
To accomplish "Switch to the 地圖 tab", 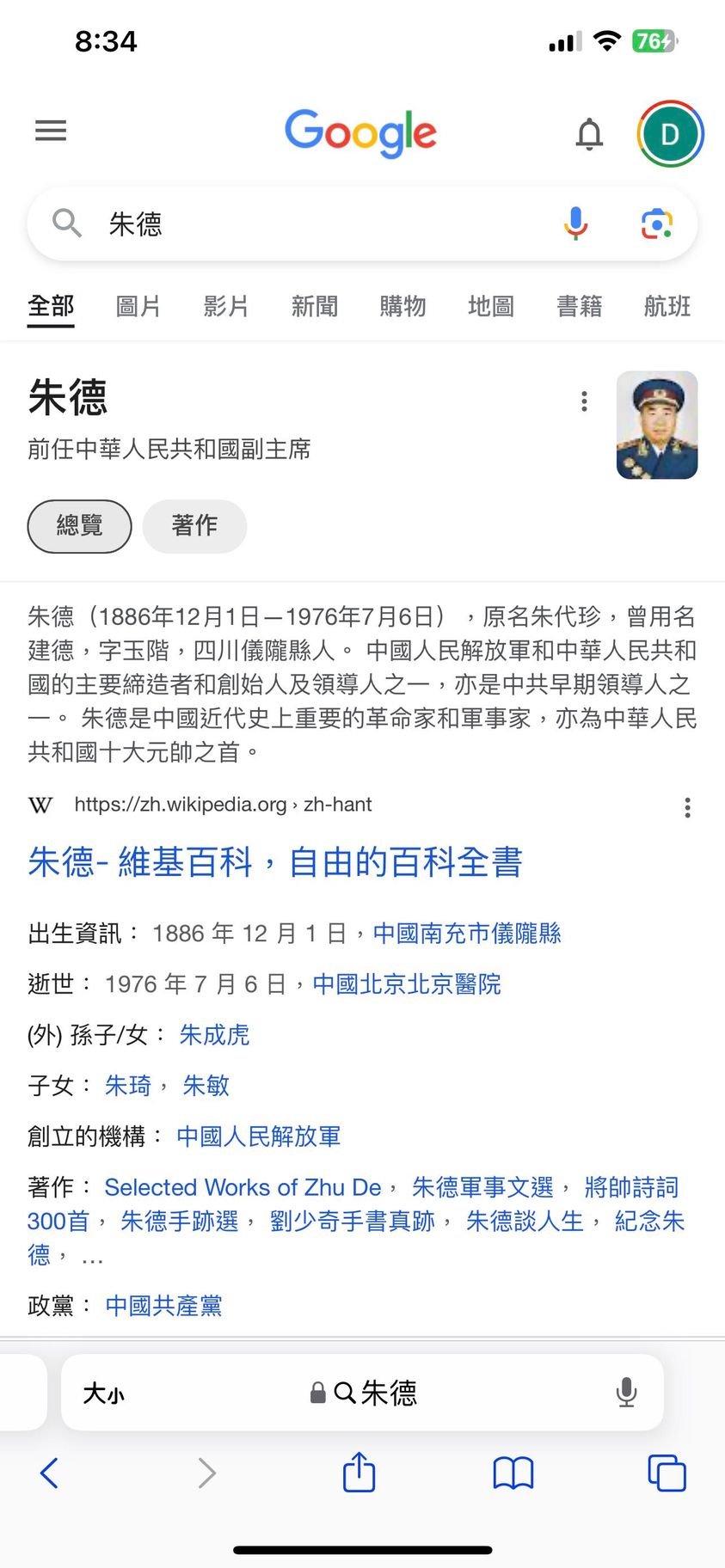I will 491,306.
